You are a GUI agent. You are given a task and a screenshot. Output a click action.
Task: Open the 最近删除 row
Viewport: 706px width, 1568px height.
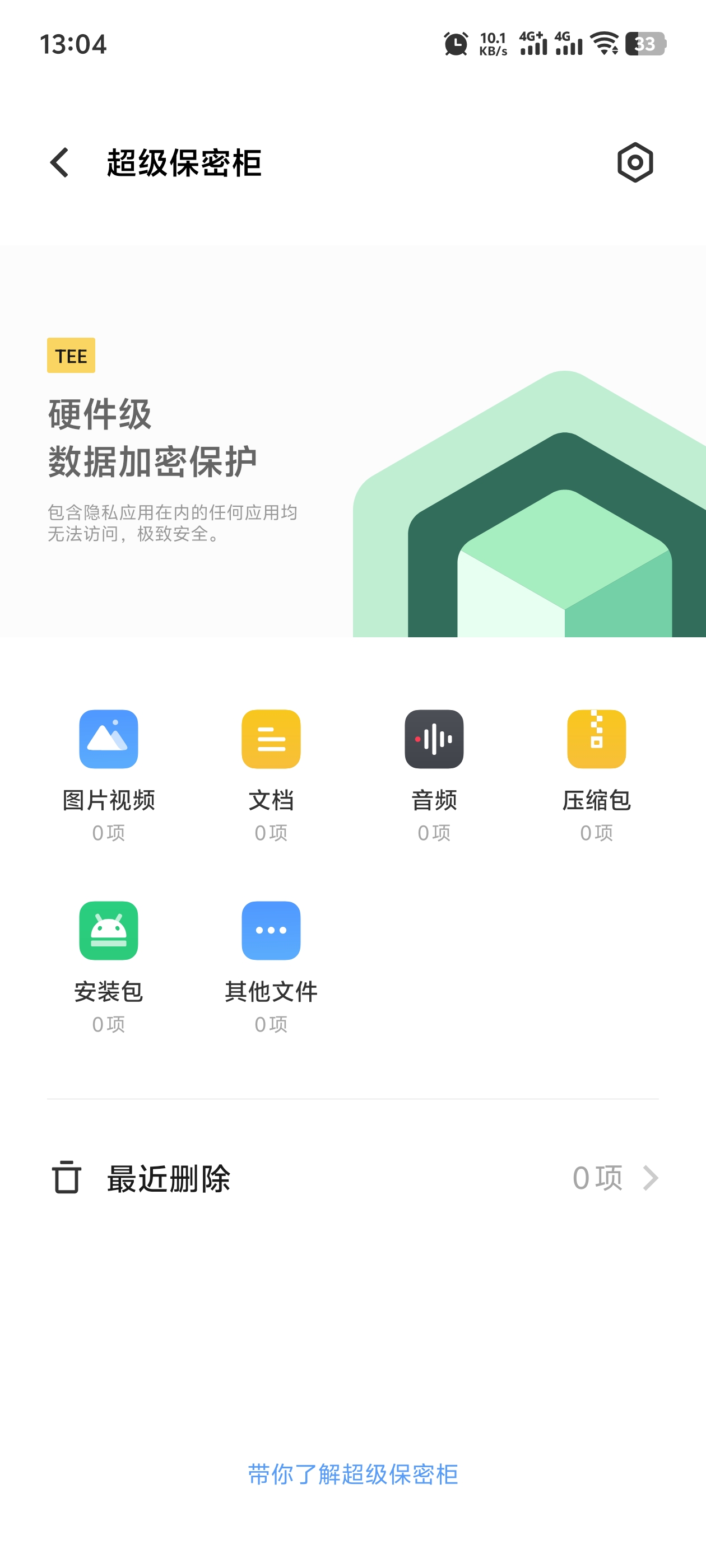[x=352, y=1178]
